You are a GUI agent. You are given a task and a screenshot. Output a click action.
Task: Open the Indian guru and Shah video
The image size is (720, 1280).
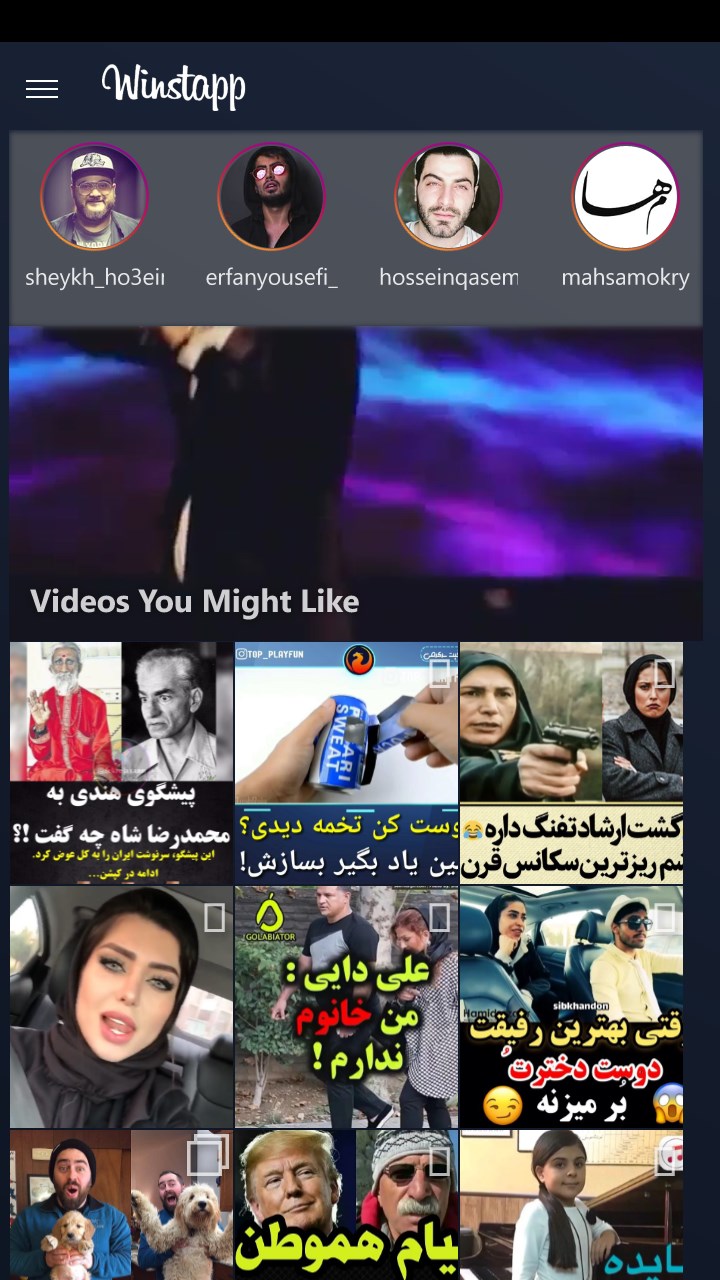[x=121, y=763]
